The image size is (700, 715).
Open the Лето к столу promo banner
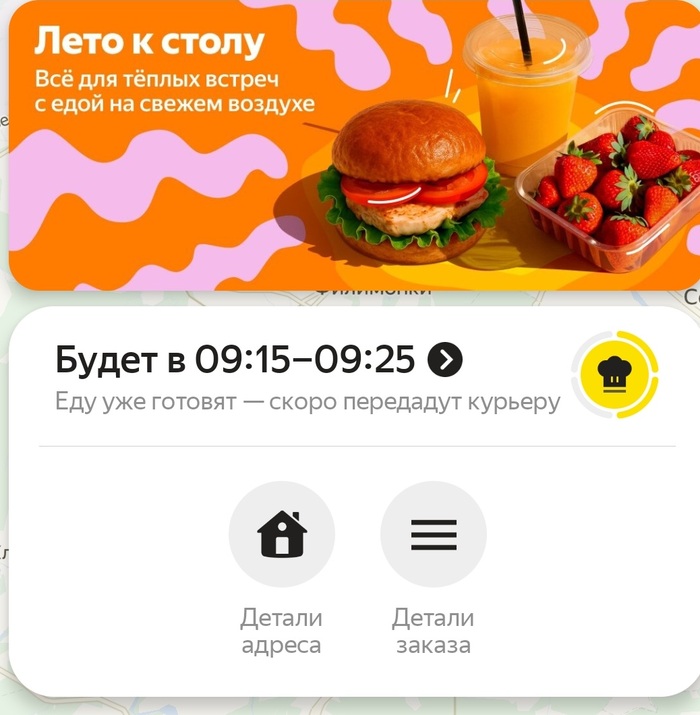coord(350,145)
